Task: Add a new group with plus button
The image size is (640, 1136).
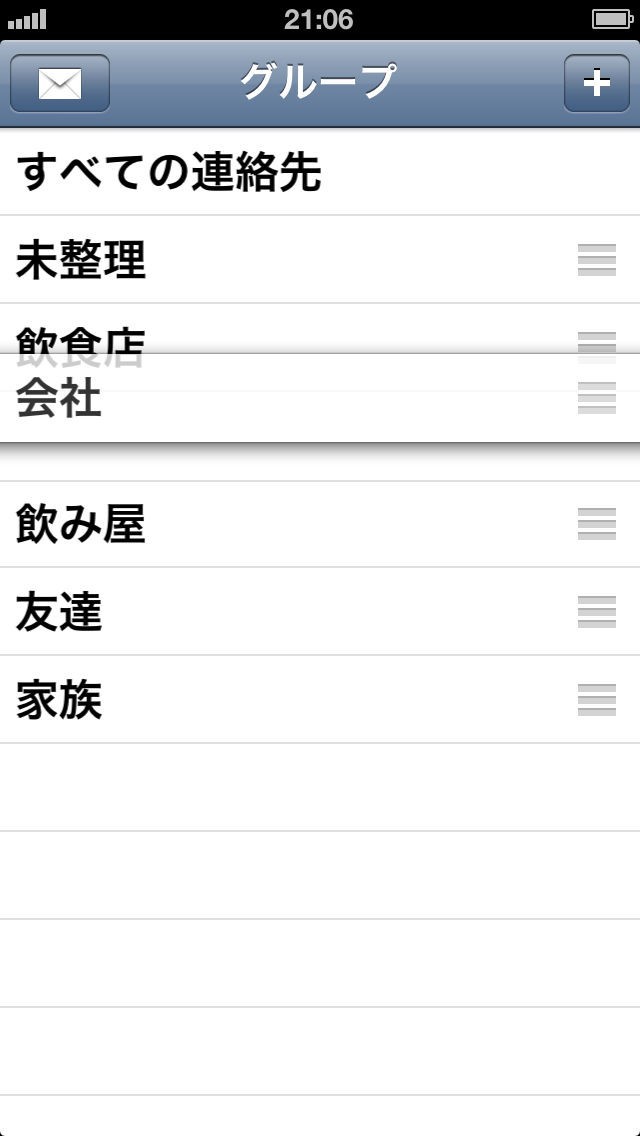Action: click(x=596, y=83)
